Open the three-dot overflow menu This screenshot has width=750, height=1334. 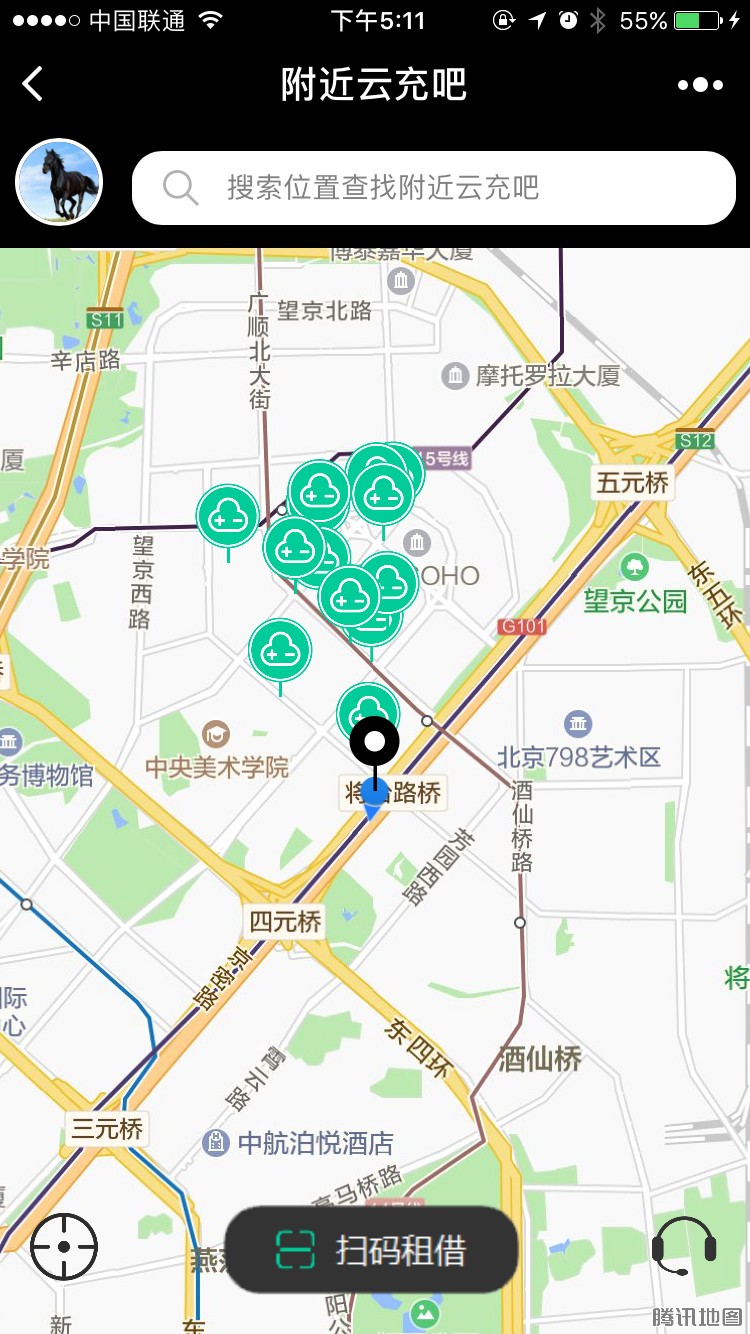(700, 85)
